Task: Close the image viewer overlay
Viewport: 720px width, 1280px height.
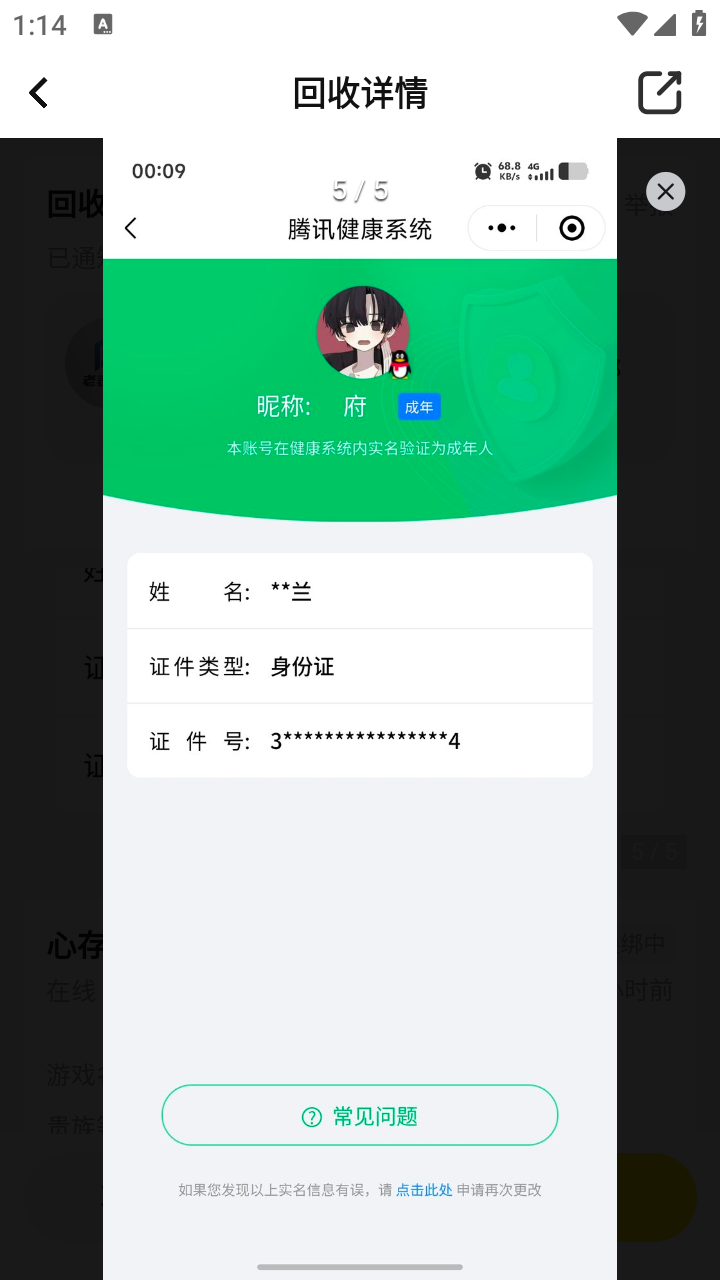Action: [x=666, y=192]
